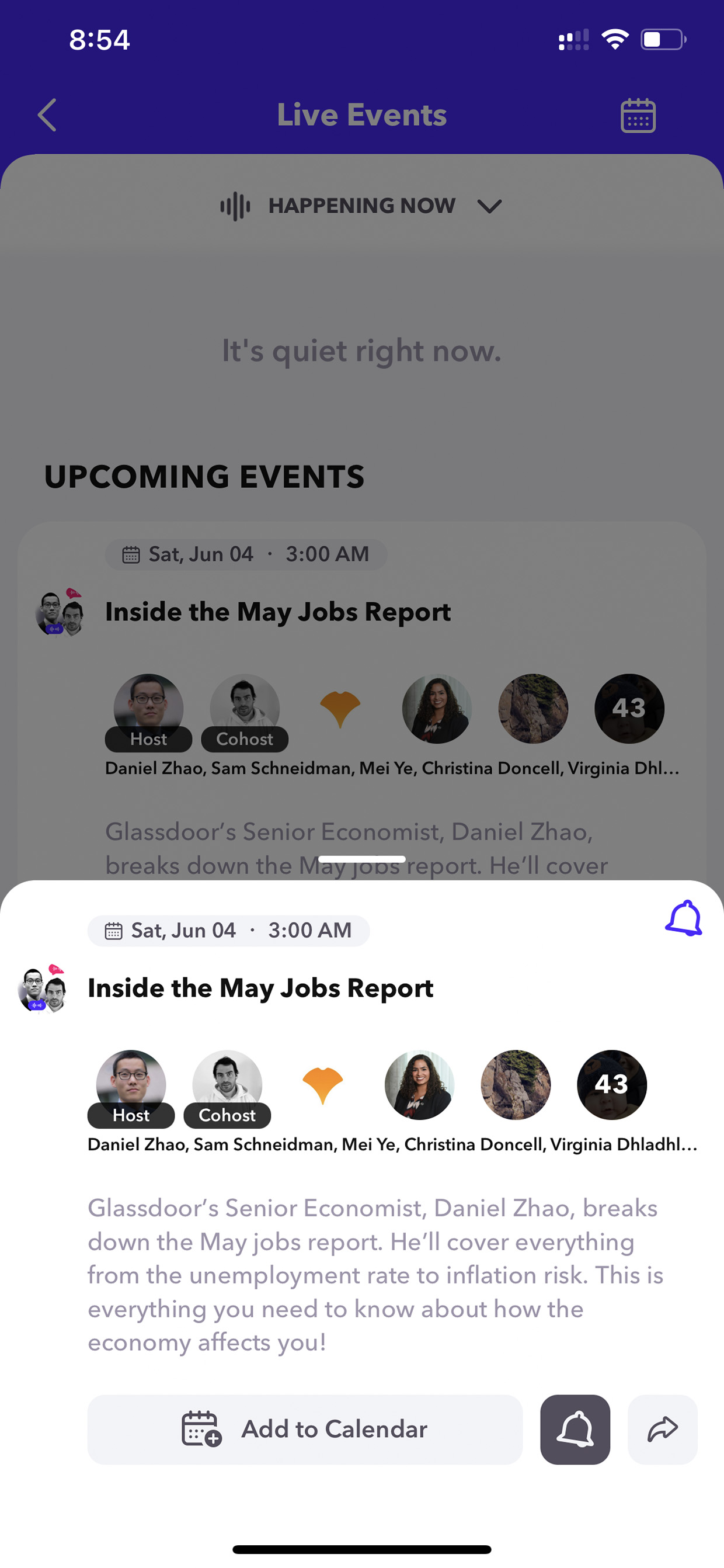This screenshot has width=724, height=1568.
Task: Tap the purple outline bell icon
Action: [x=684, y=918]
